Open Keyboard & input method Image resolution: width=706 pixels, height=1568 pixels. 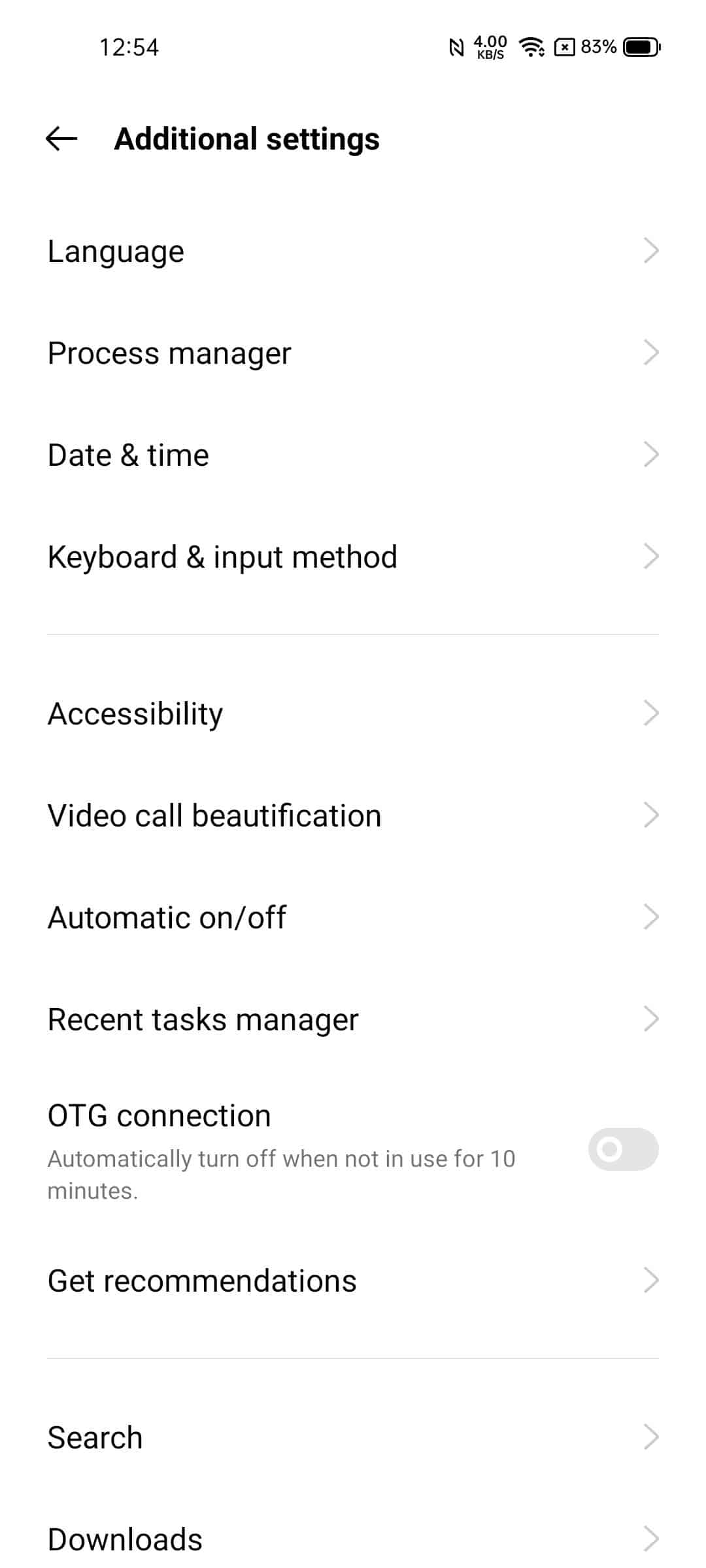click(353, 557)
